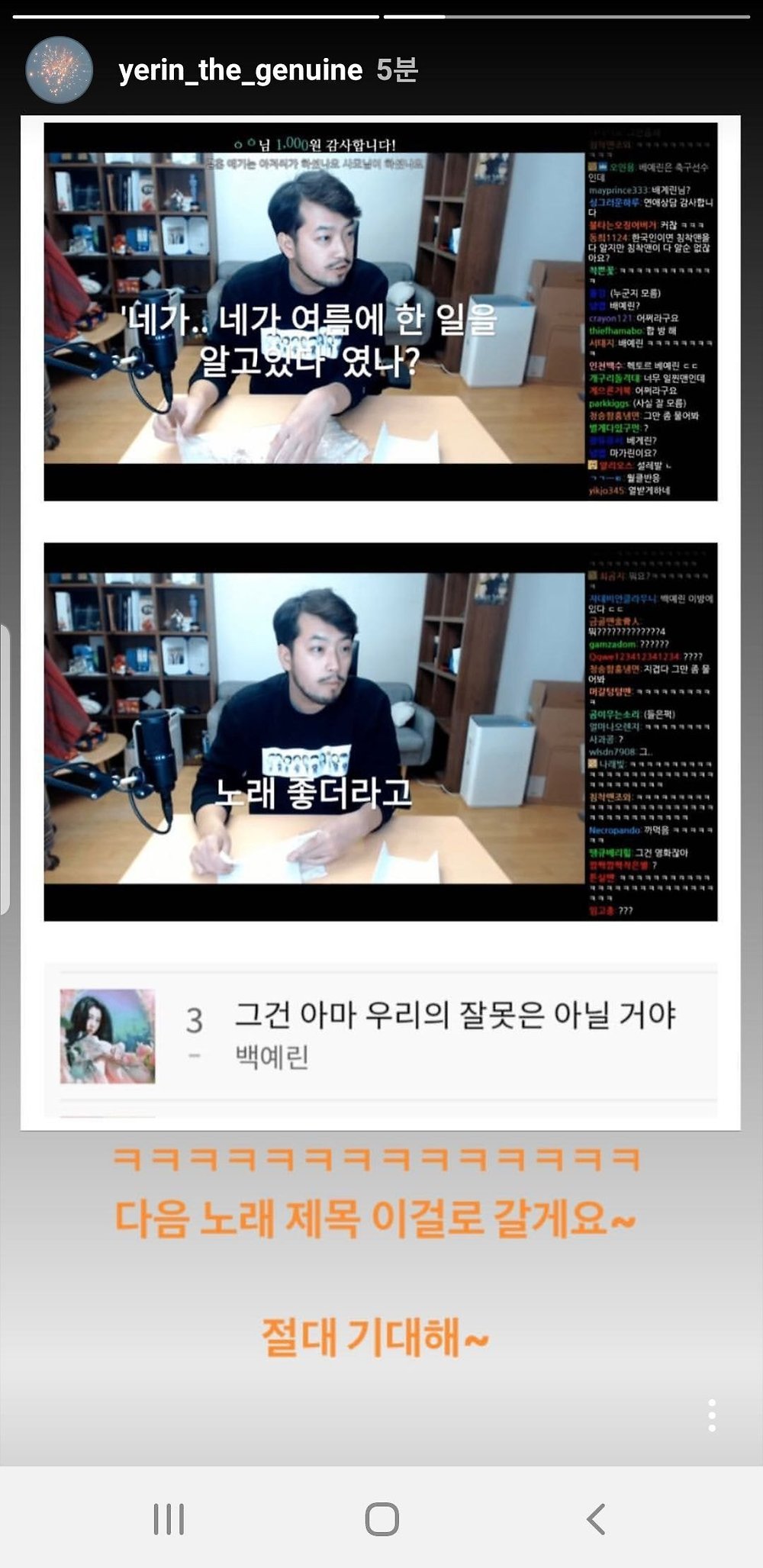Open yerin_the_genuine's profile picture
This screenshot has width=763, height=1568.
(x=59, y=70)
